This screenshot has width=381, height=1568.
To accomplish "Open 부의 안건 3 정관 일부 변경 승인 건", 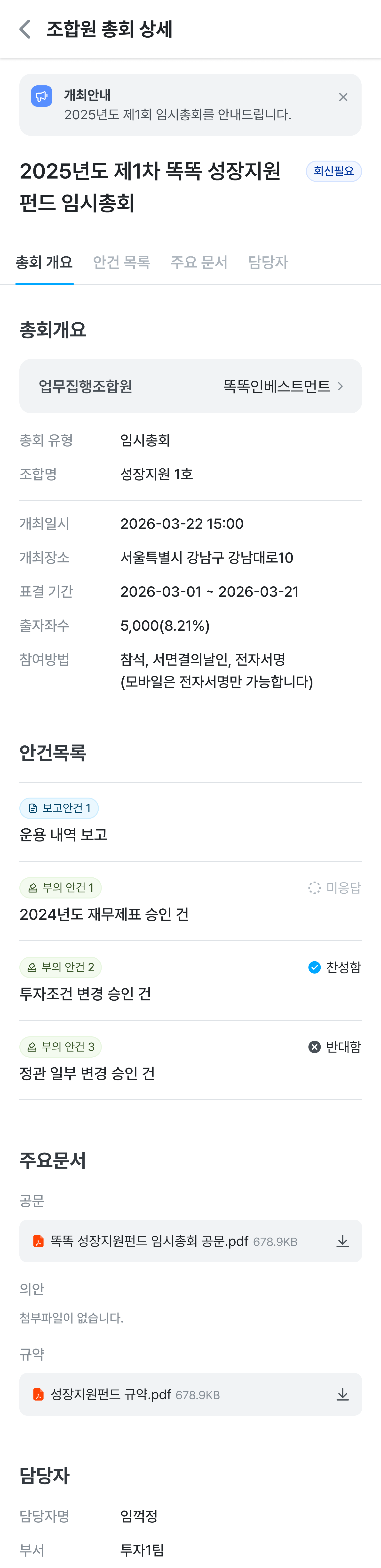I will [x=190, y=1060].
